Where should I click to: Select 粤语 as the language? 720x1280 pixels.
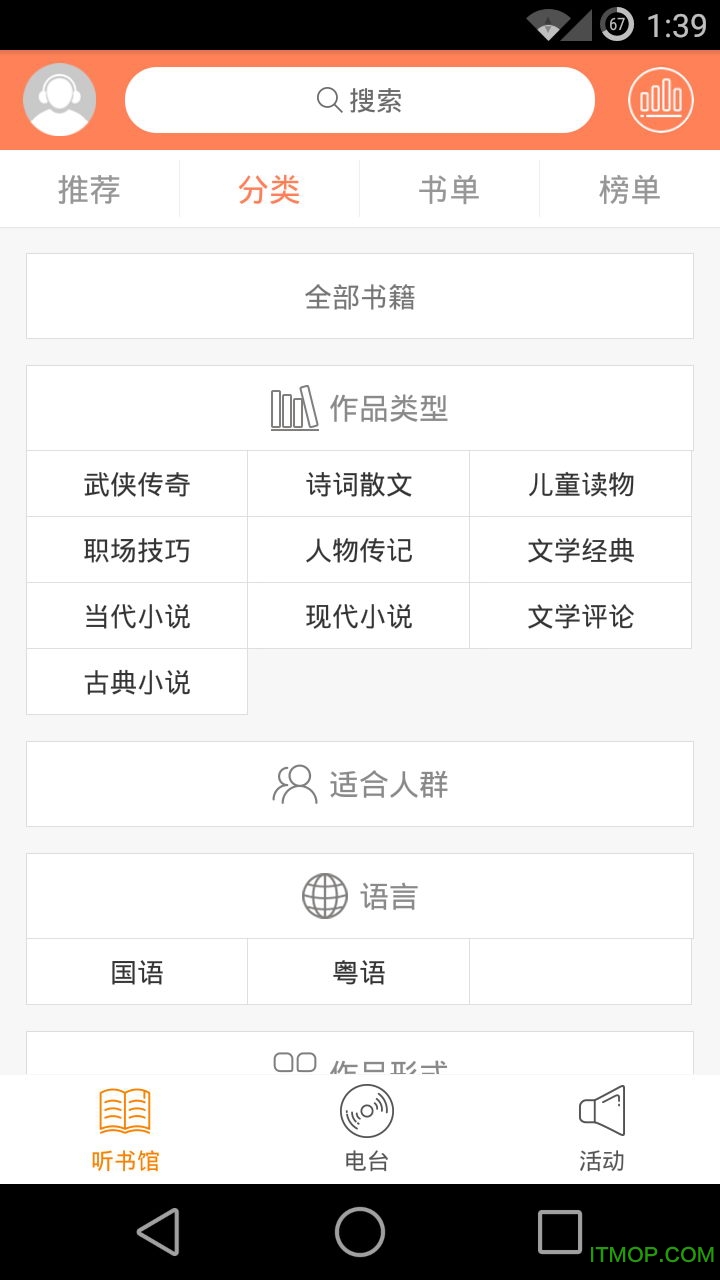(x=358, y=971)
